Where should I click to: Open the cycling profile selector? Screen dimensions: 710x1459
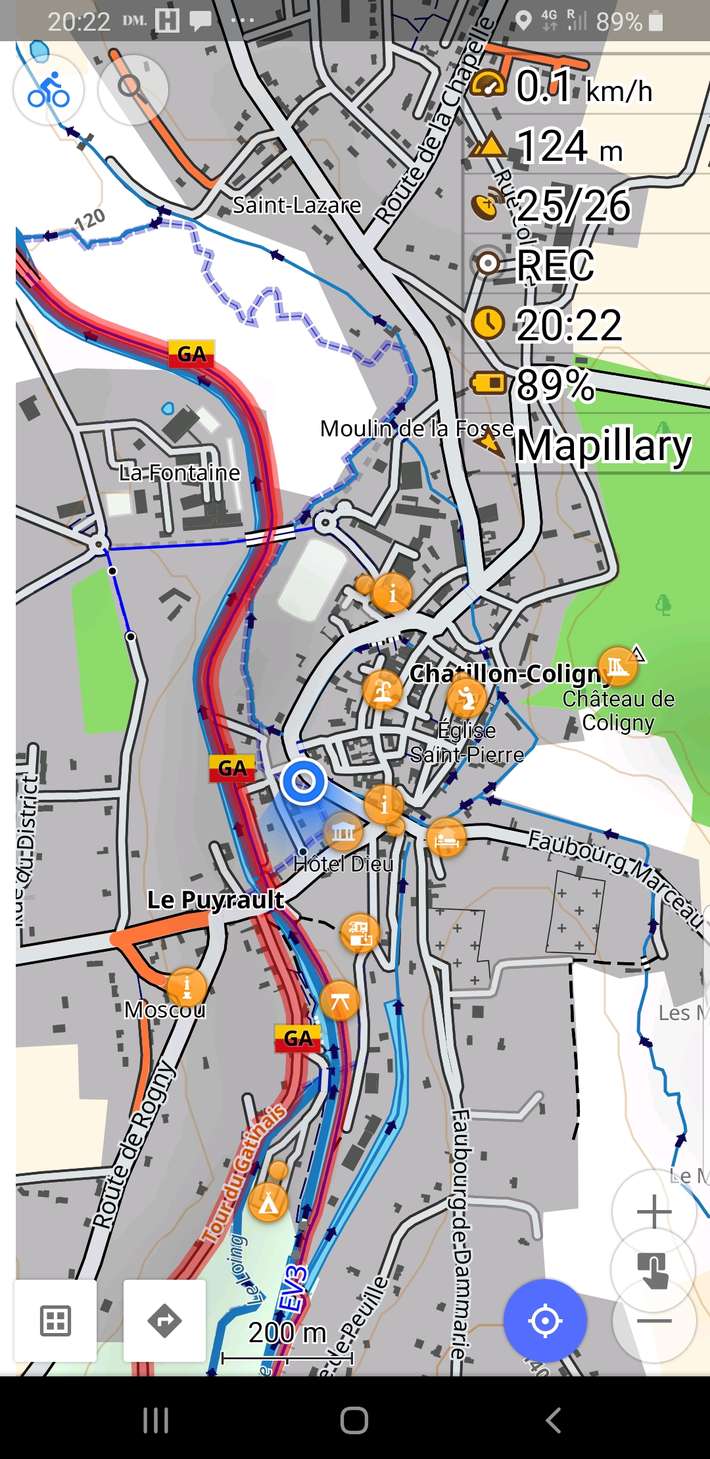(x=48, y=90)
